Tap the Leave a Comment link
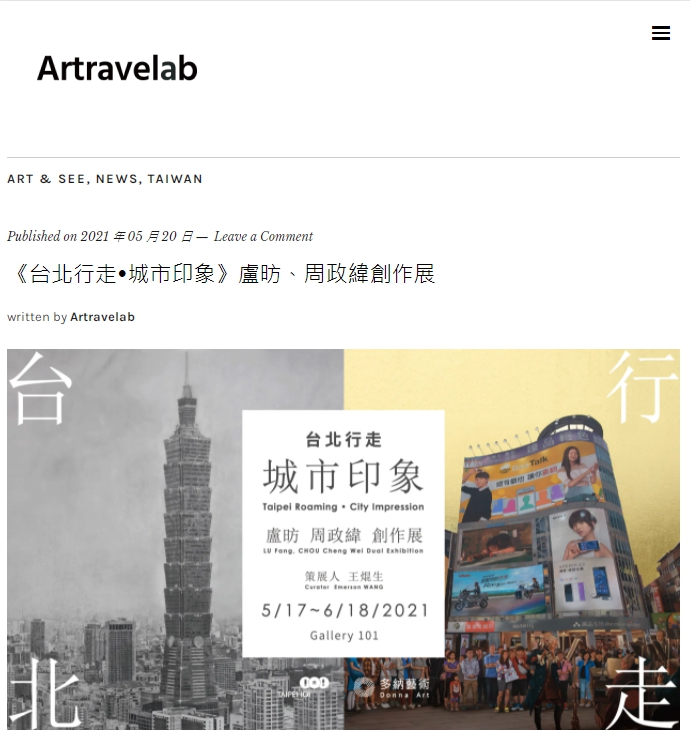 tap(263, 237)
